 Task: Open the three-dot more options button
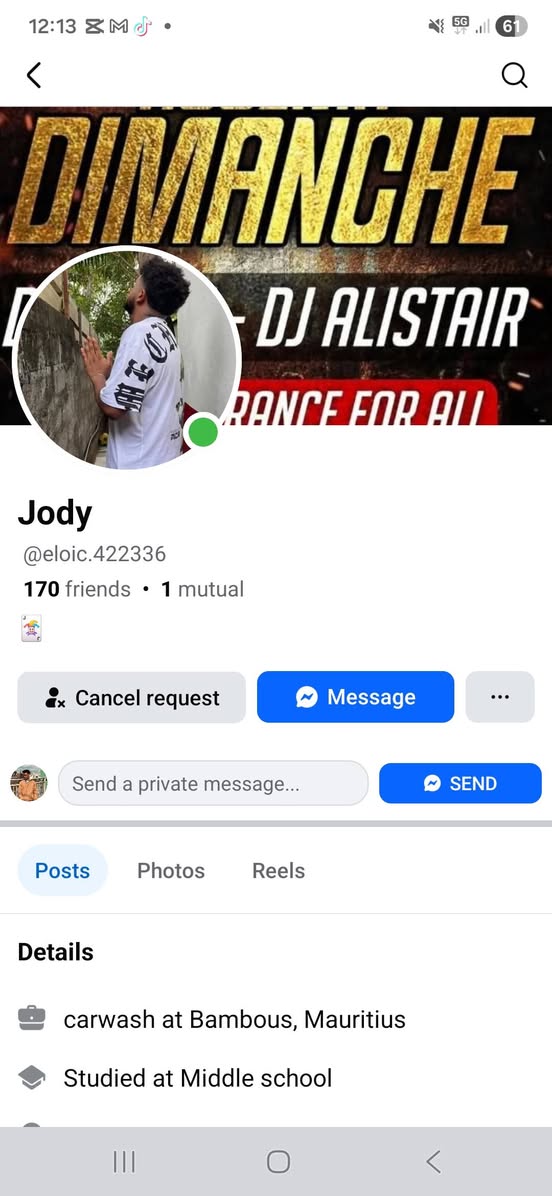click(500, 697)
